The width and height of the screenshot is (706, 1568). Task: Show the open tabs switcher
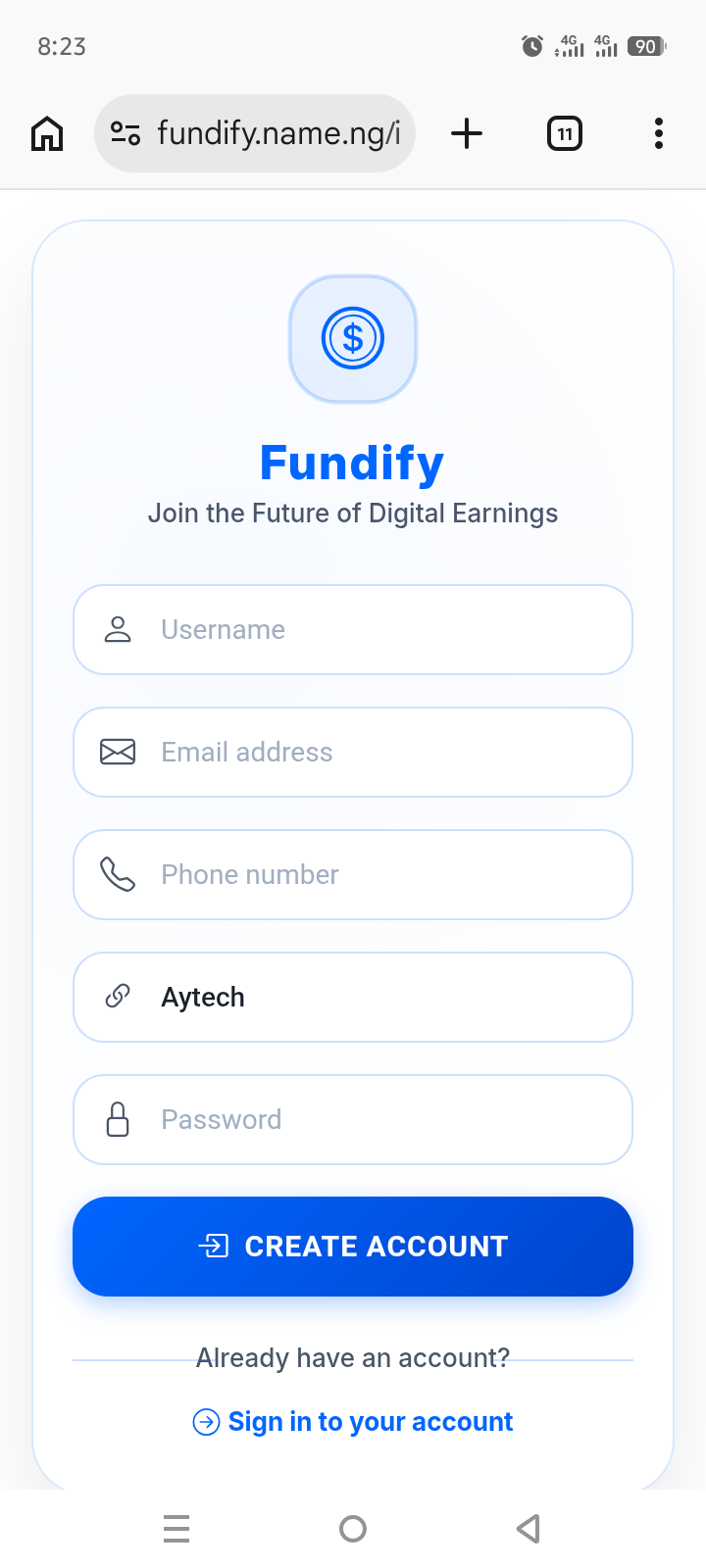tap(564, 133)
